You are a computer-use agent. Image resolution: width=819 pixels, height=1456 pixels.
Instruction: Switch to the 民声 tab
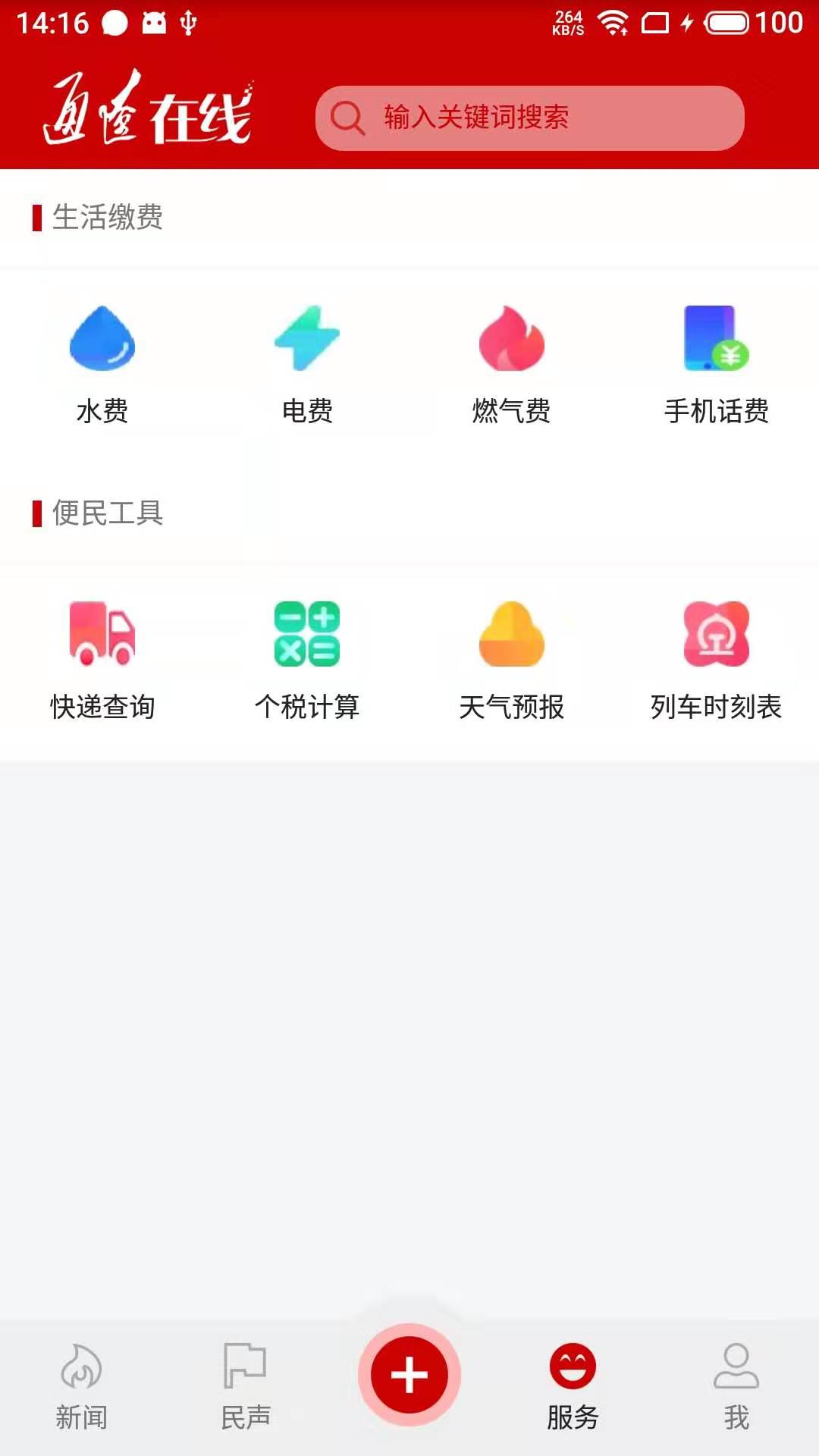point(245,1386)
